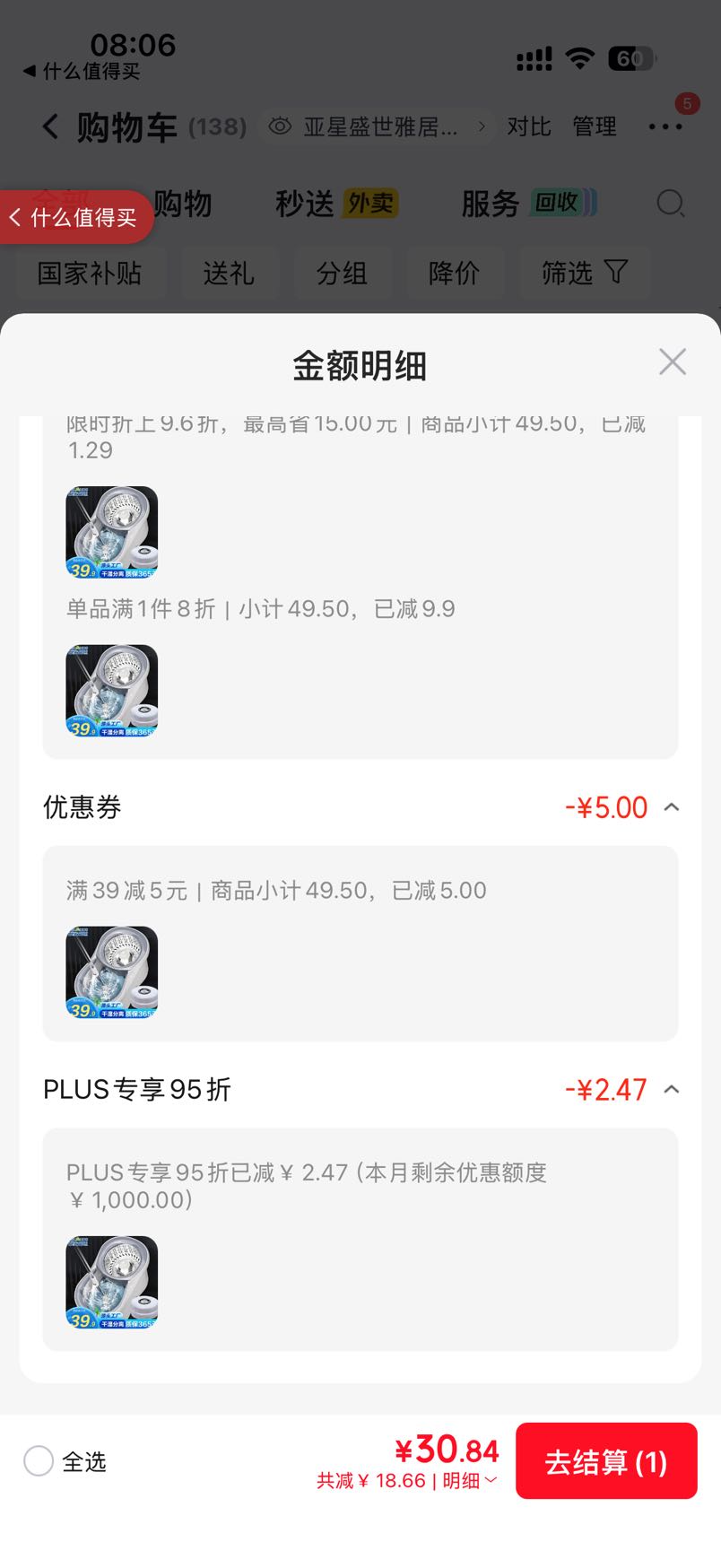Open 对比 to compare items

[529, 126]
